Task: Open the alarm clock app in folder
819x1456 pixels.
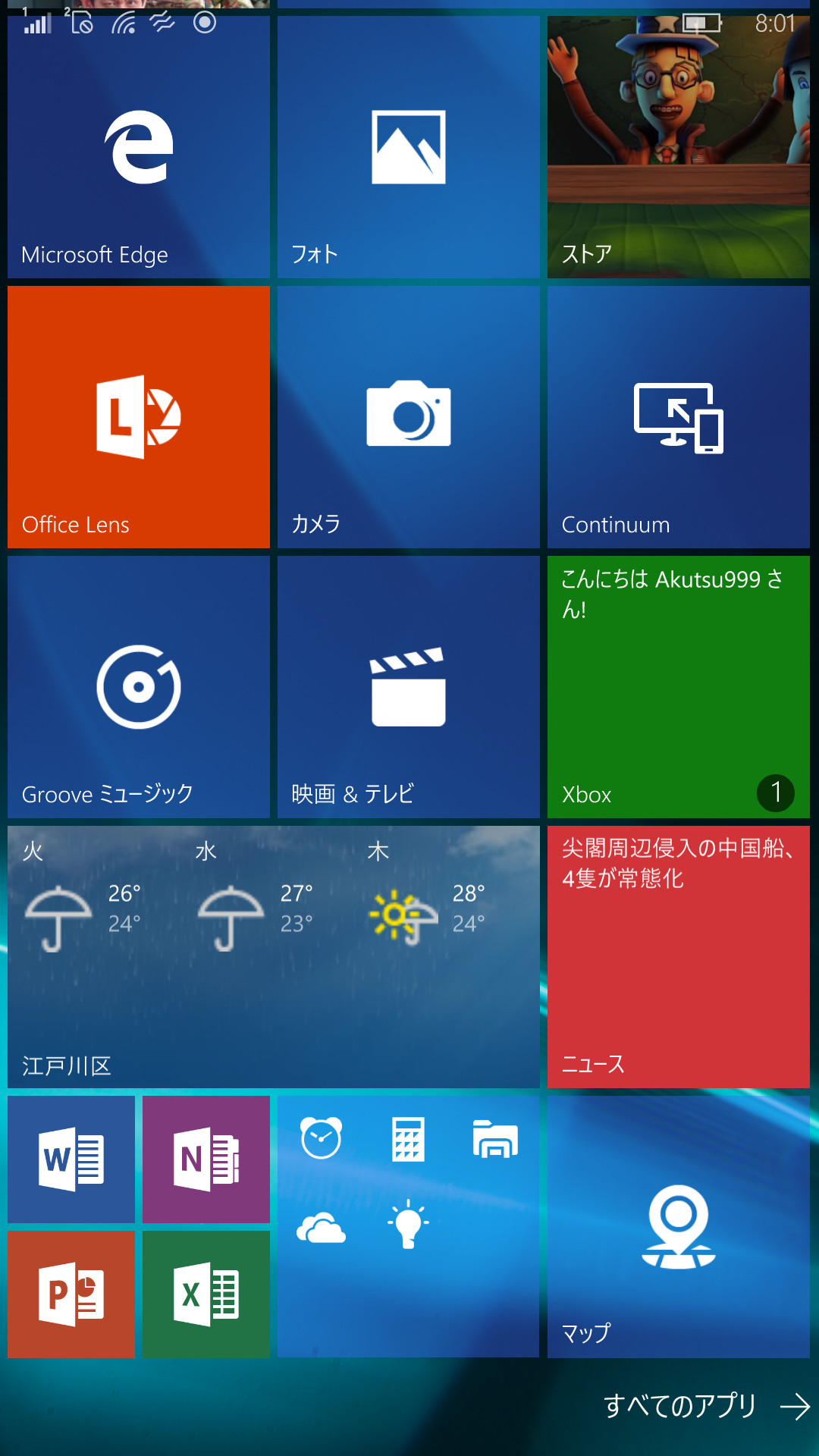Action: click(x=322, y=1138)
